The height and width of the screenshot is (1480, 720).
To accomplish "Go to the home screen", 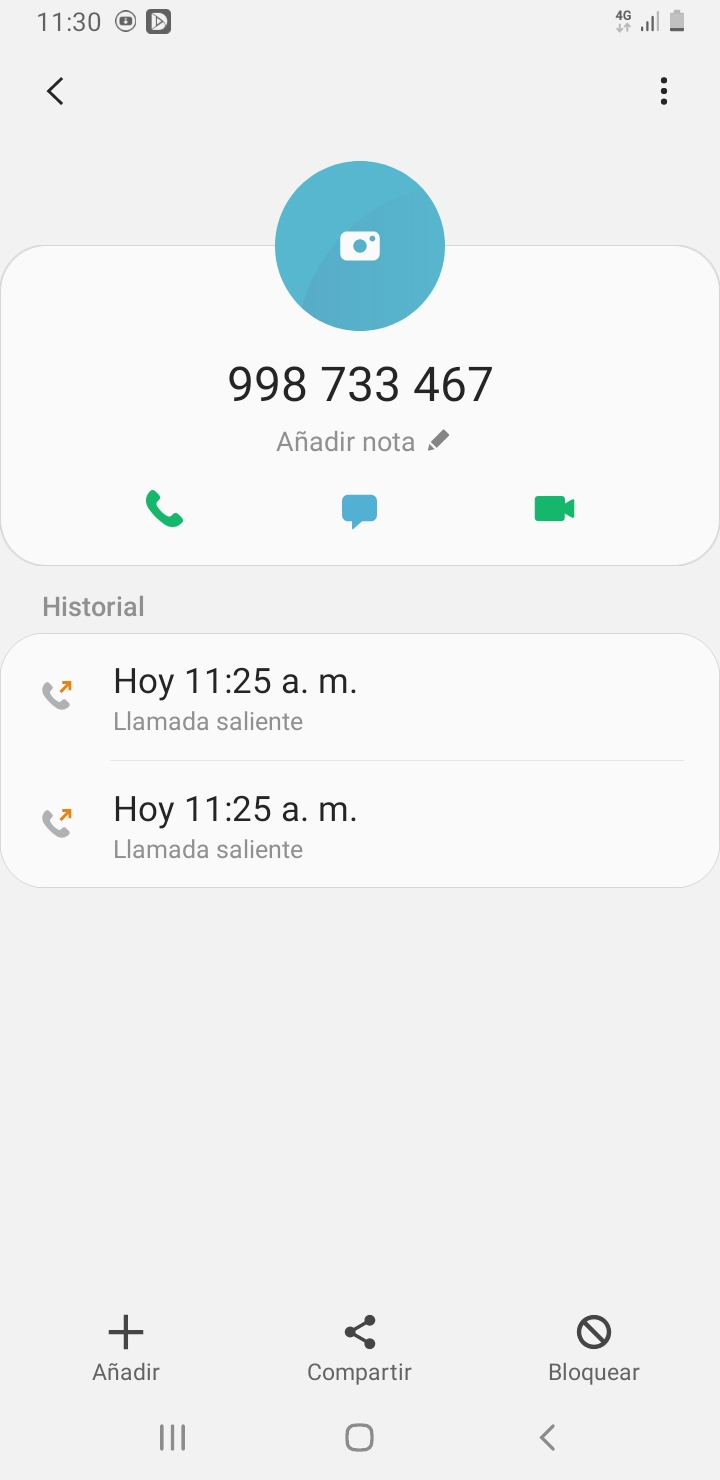I will click(359, 1438).
